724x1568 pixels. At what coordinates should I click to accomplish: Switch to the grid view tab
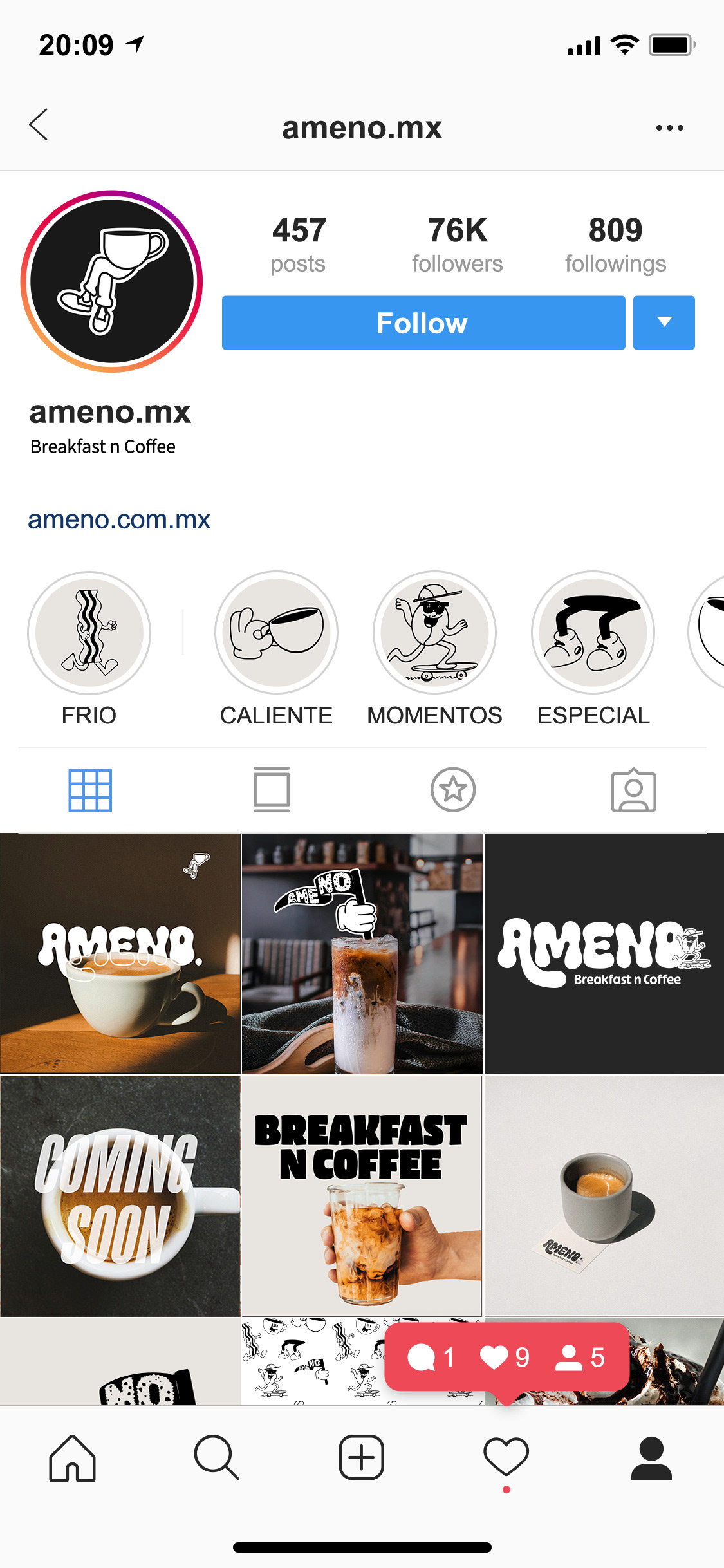point(90,790)
